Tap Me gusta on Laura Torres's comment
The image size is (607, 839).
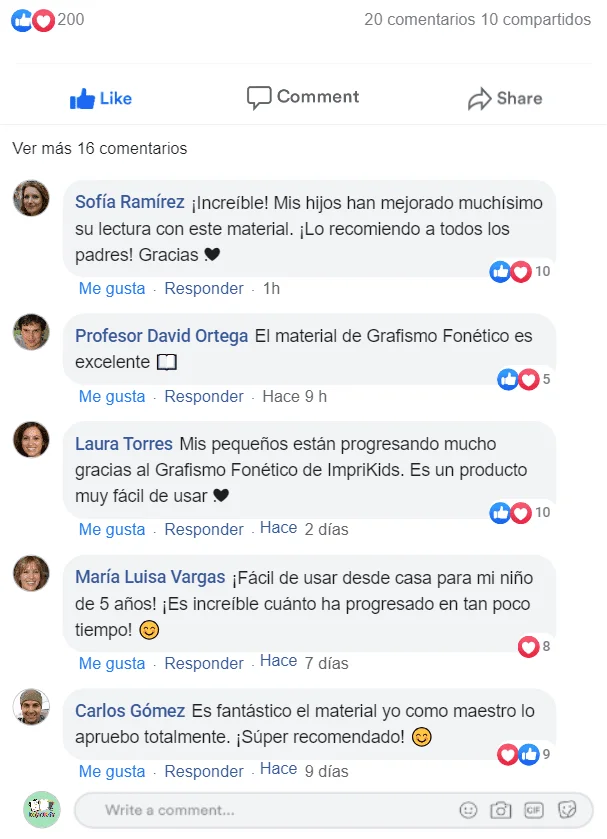[x=112, y=529]
